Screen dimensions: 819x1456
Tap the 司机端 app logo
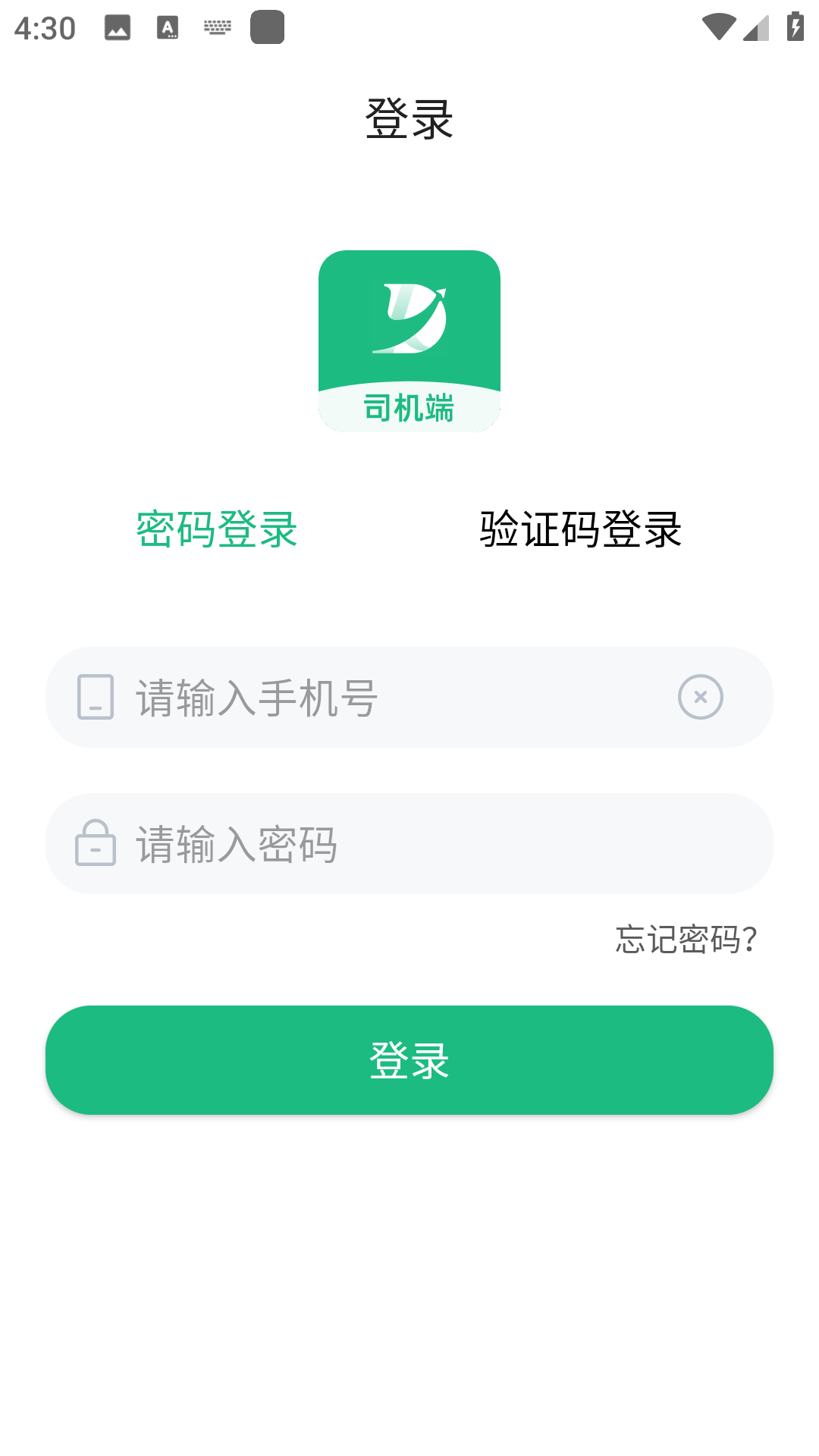click(x=409, y=340)
